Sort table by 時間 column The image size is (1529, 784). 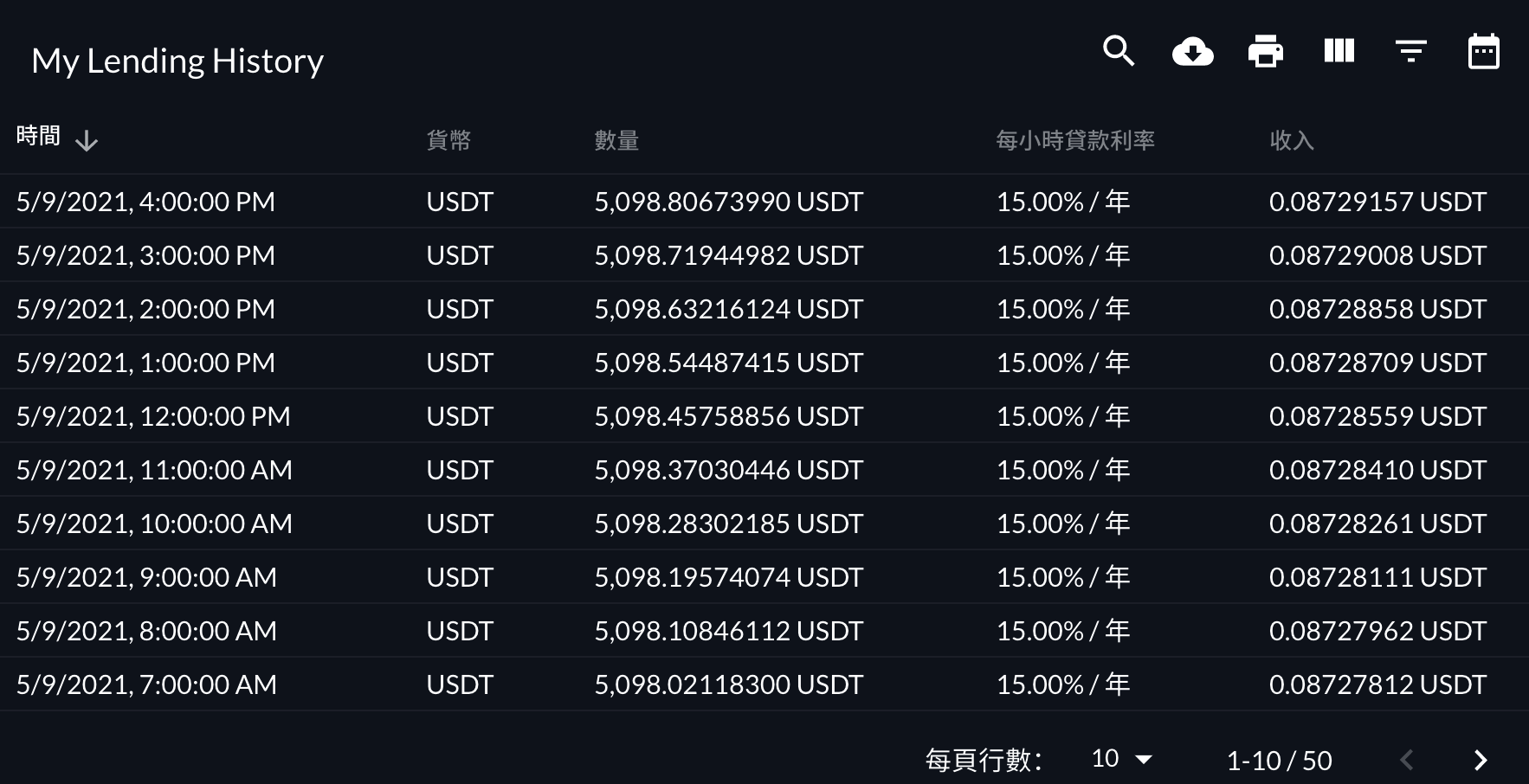click(x=39, y=137)
